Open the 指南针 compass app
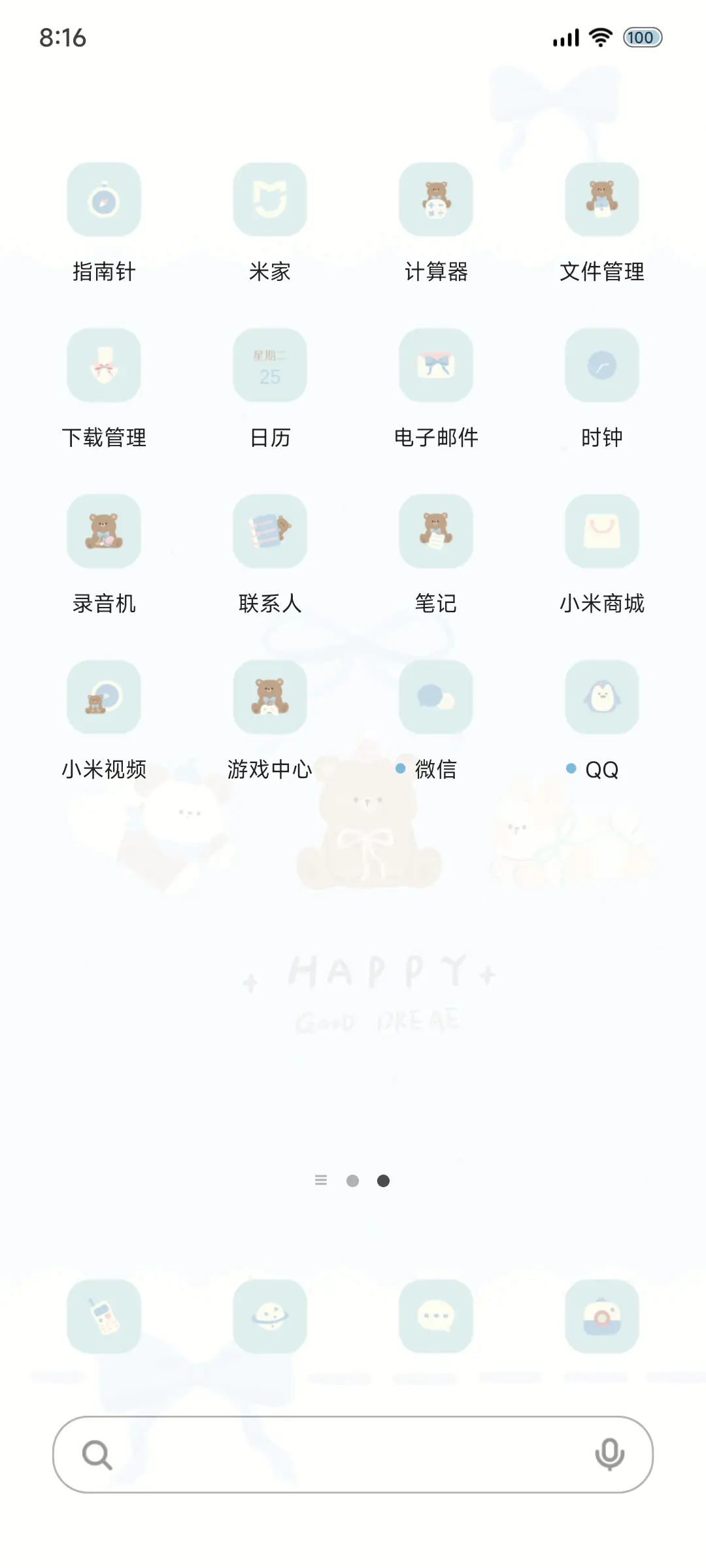 [103, 201]
